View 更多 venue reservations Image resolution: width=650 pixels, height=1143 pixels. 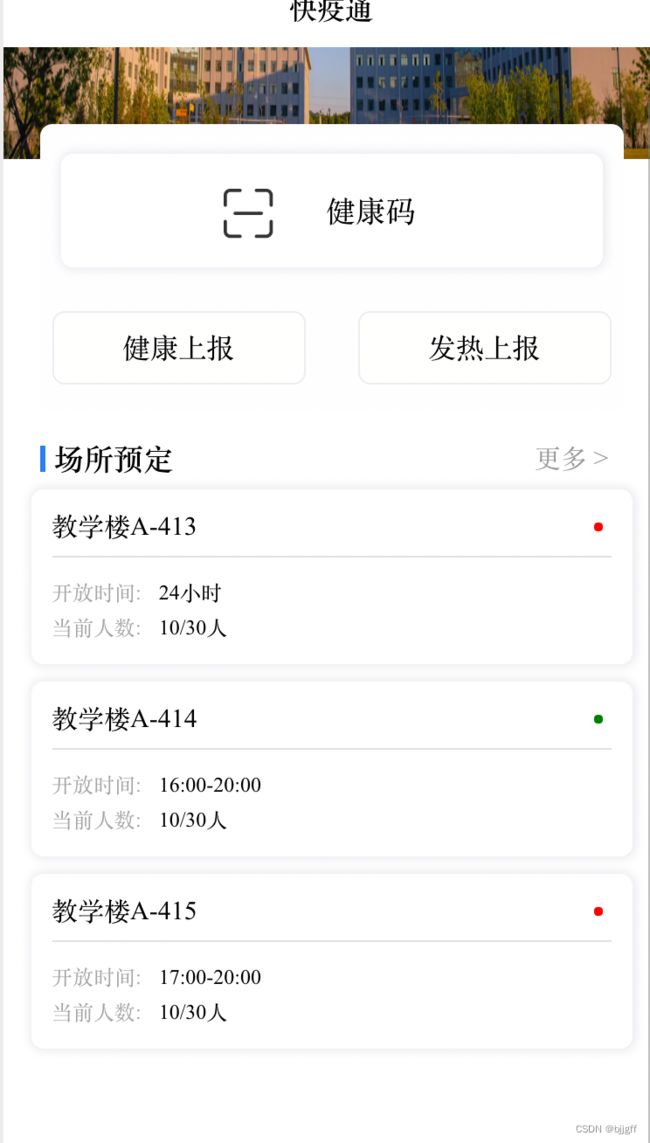tap(571, 458)
